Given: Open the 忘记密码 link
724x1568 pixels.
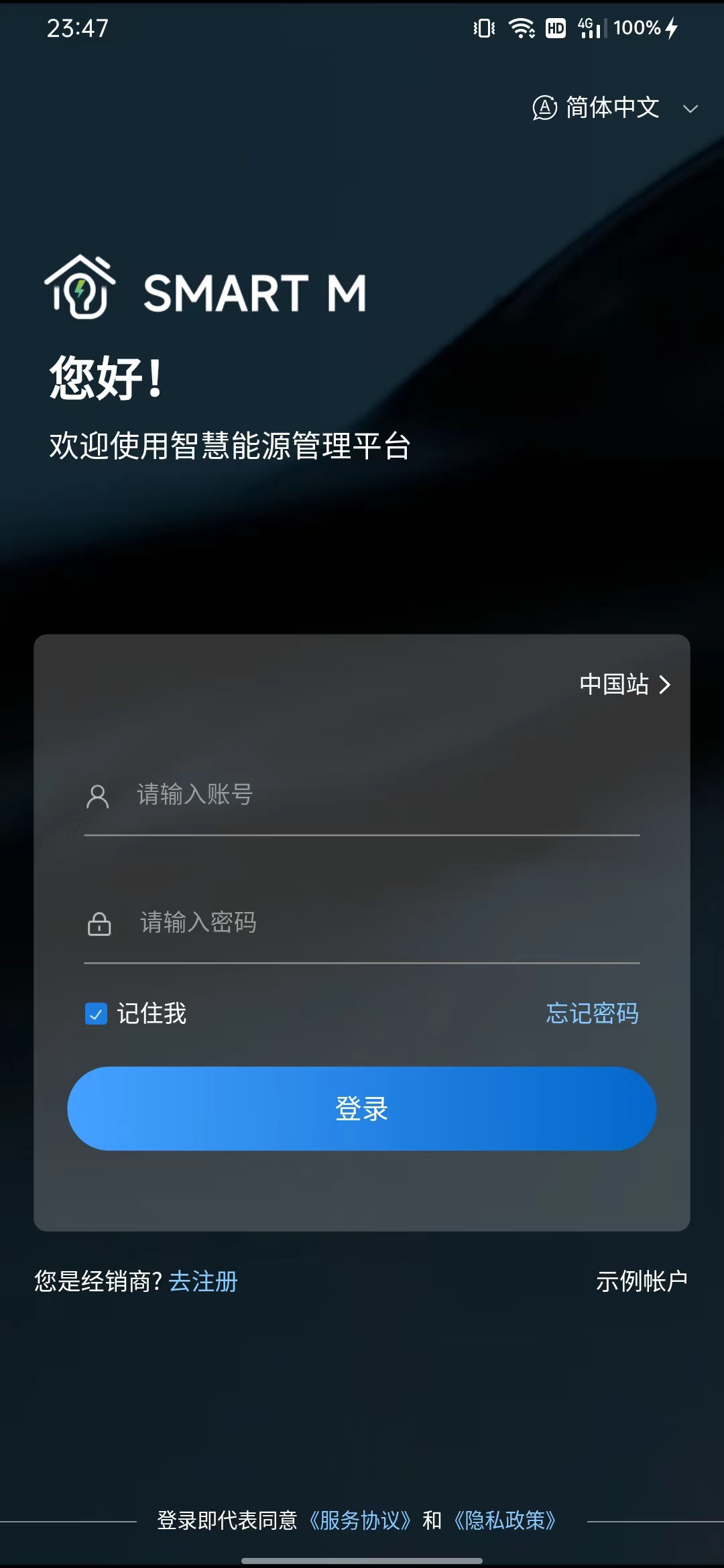Looking at the screenshot, I should pos(592,1013).
